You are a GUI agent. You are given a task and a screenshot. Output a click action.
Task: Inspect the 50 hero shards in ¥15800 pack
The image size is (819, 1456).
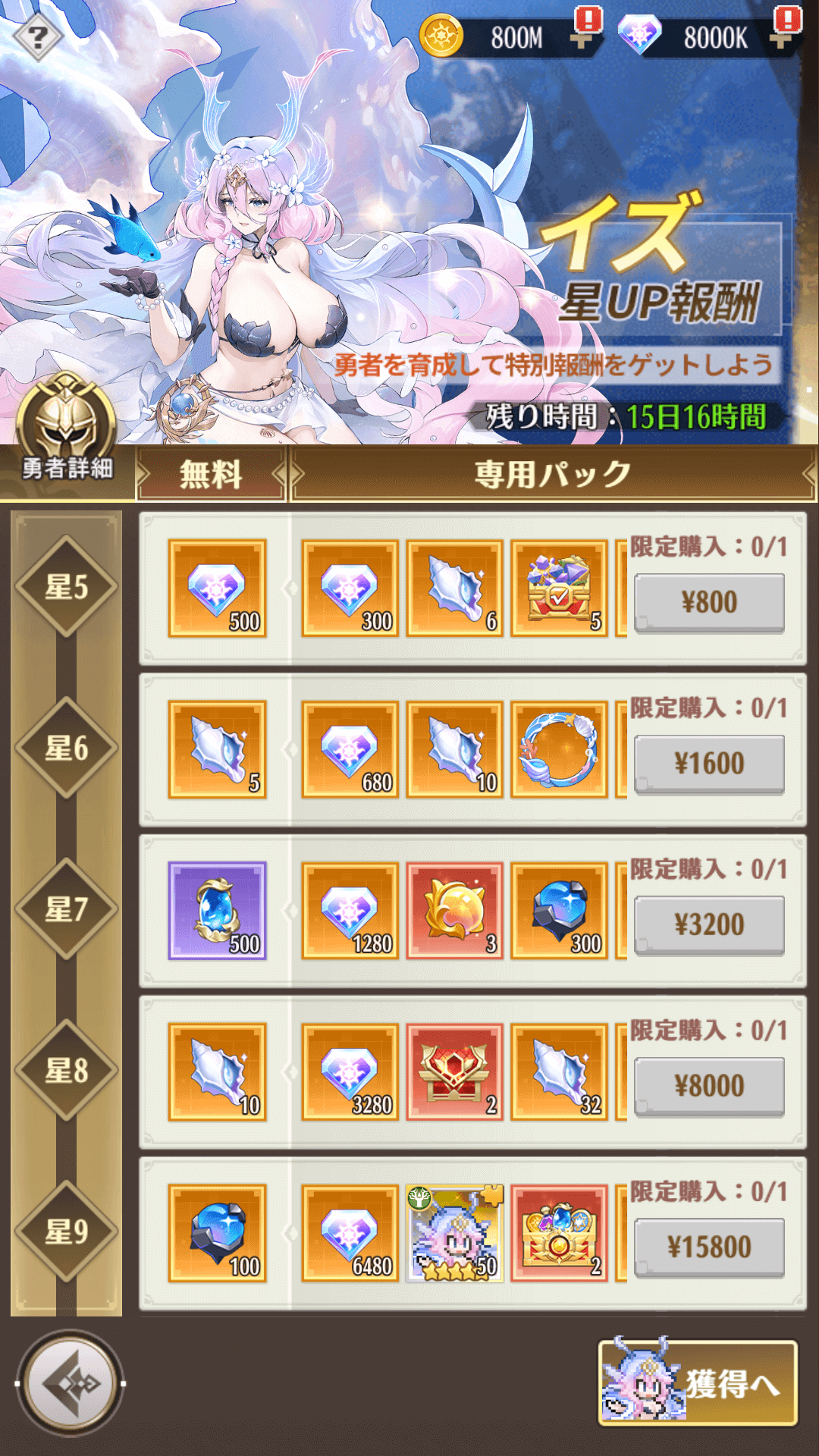pos(454,1233)
